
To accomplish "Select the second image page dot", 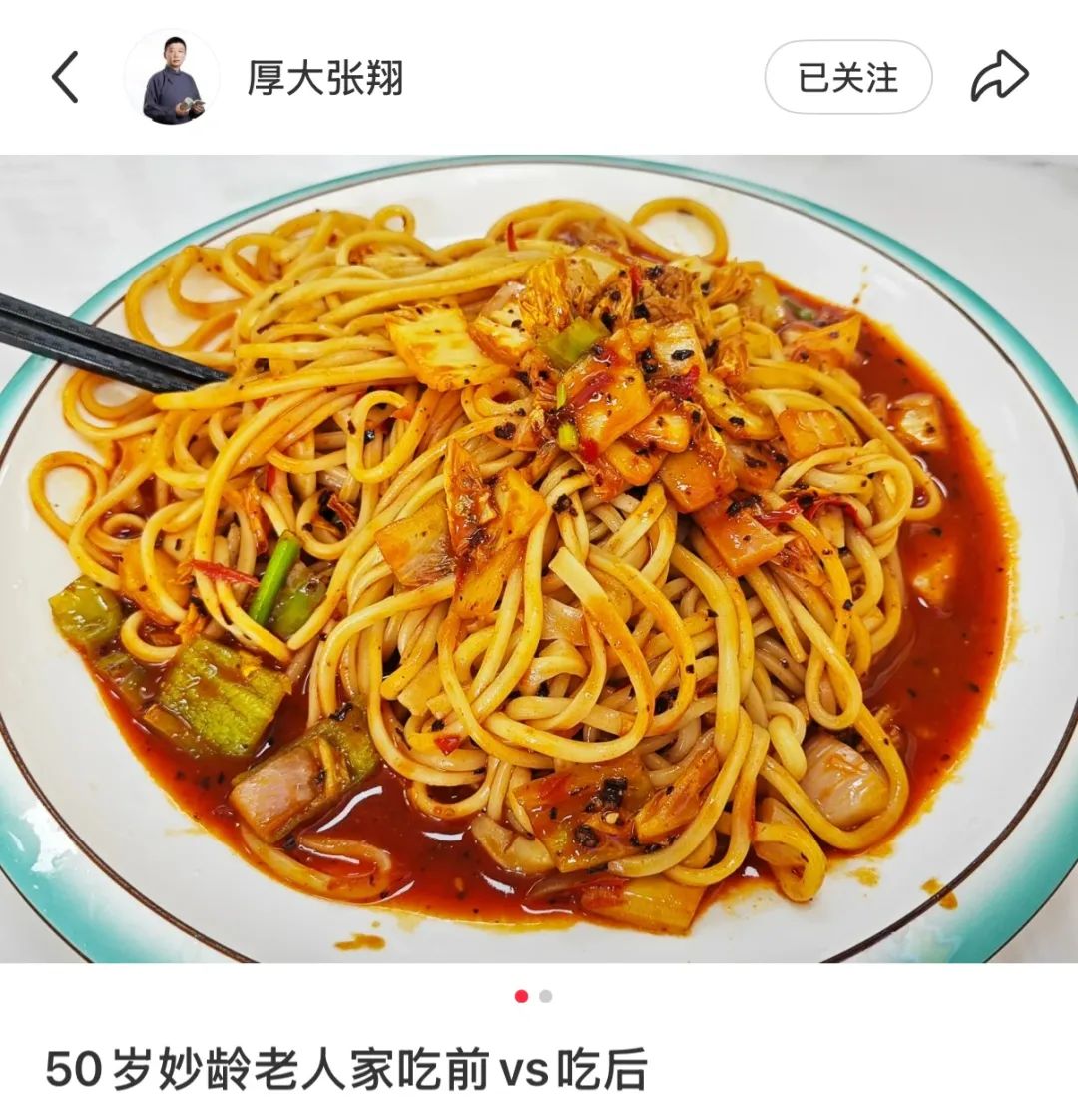I will click(x=546, y=996).
